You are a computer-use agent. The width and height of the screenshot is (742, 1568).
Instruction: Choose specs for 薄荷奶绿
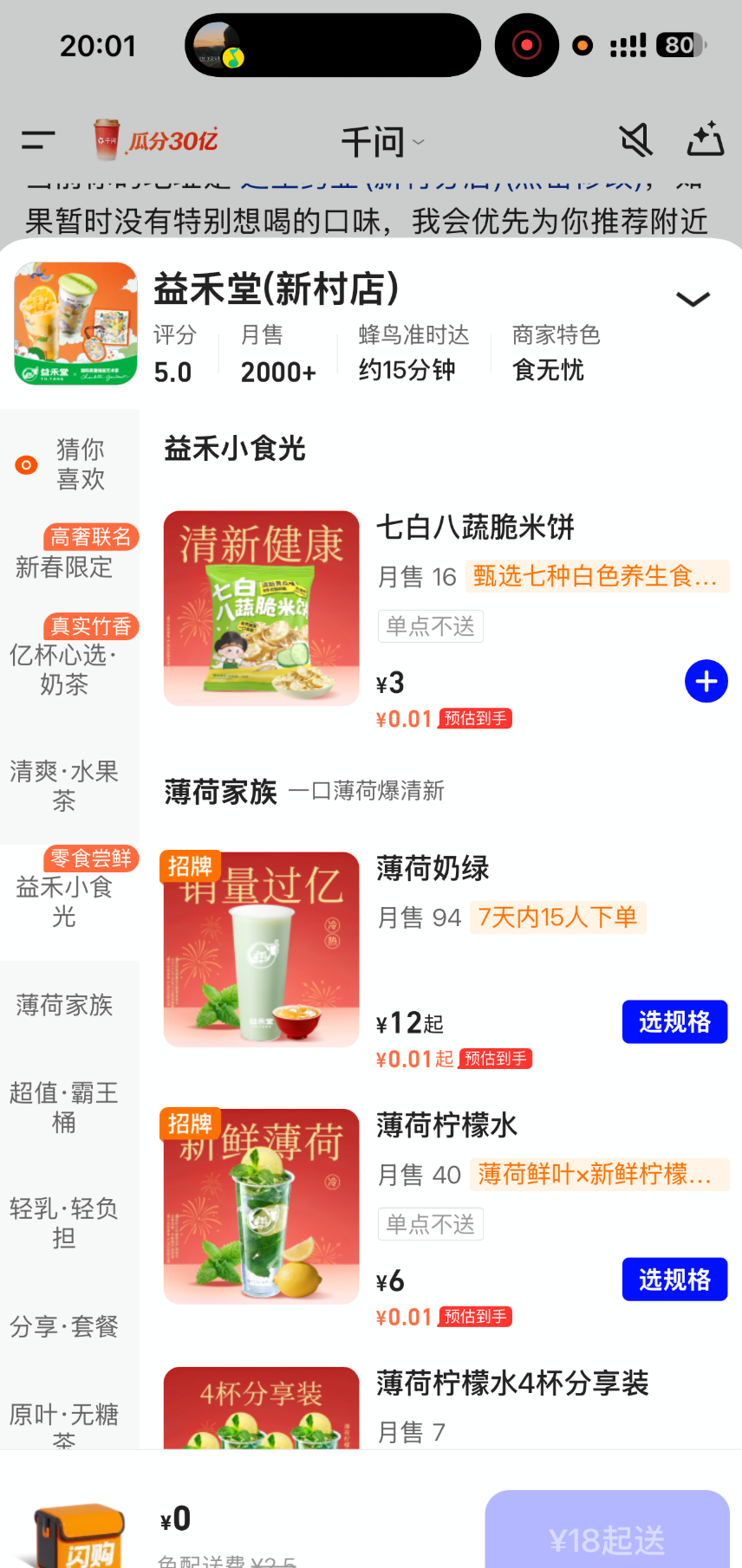(x=674, y=1022)
